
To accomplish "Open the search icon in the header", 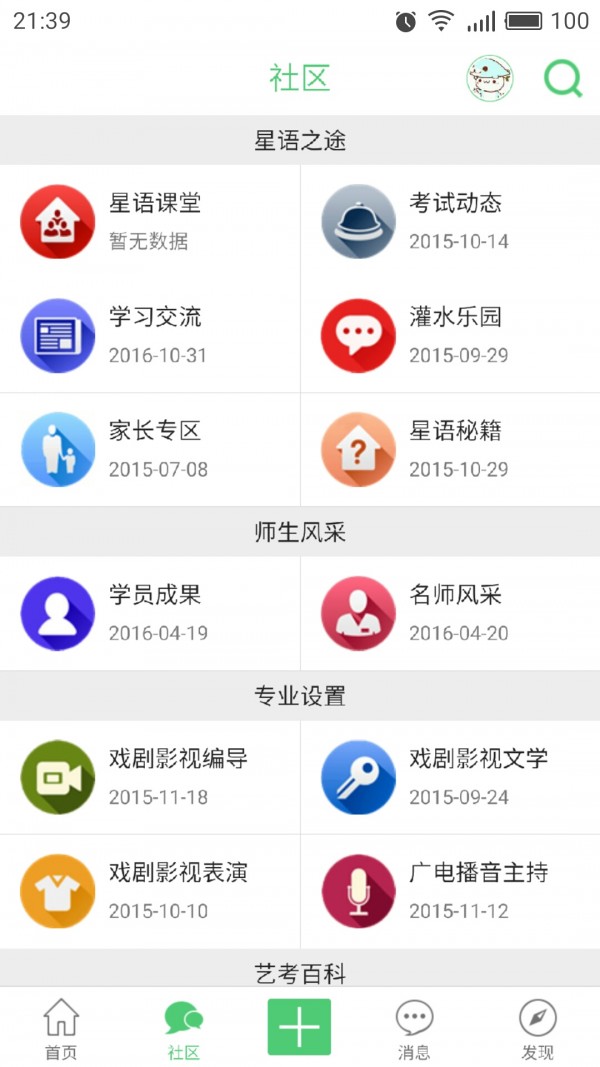I will (563, 78).
